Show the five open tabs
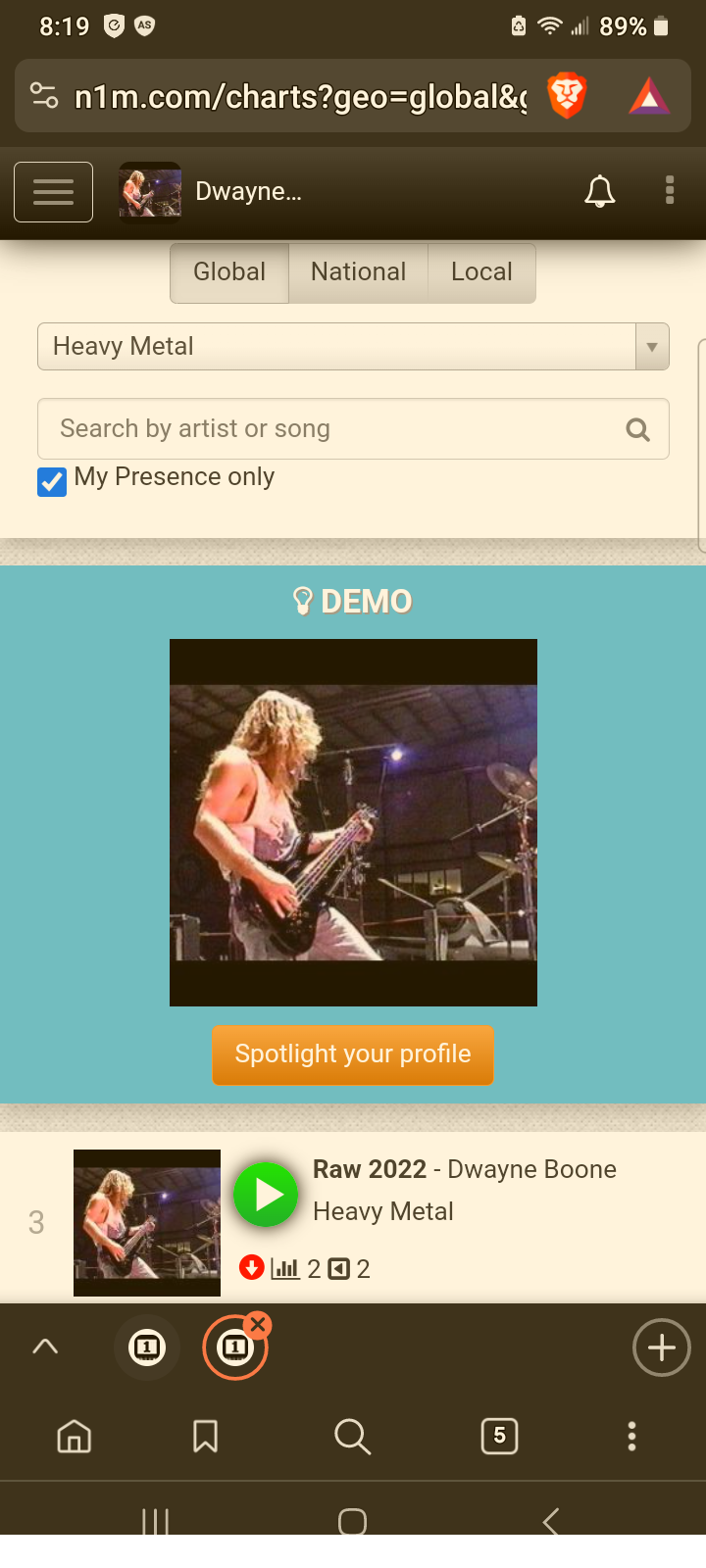Viewport: 706px width, 1568px height. 499,1437
